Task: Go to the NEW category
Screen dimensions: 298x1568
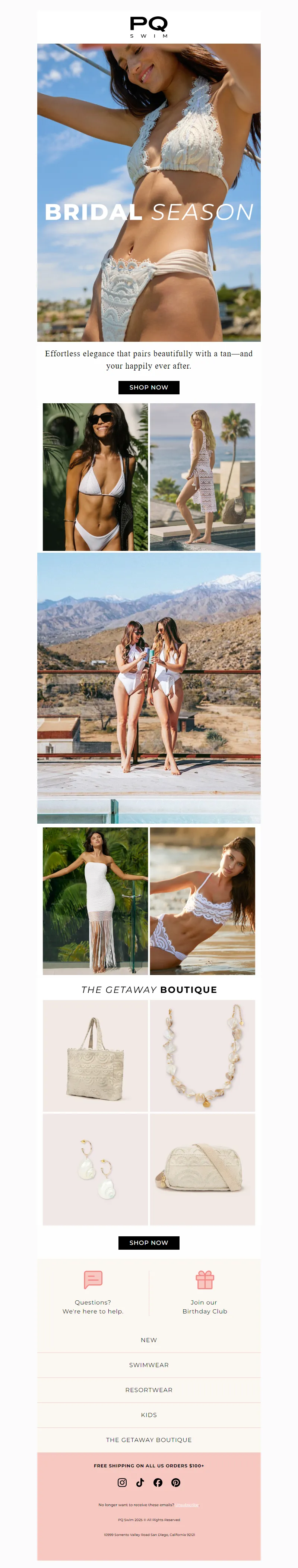Action: 148,1340
